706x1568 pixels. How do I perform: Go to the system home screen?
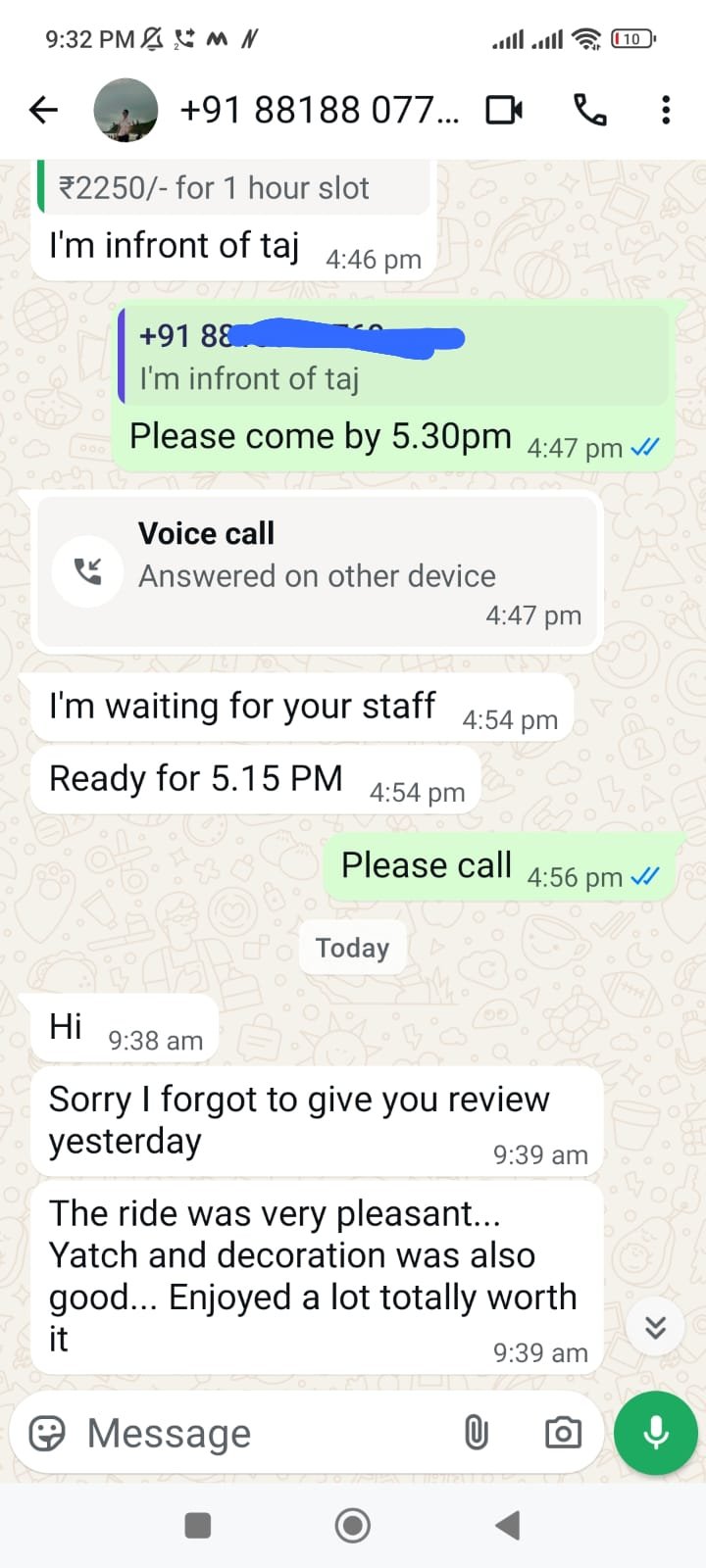(x=353, y=1525)
